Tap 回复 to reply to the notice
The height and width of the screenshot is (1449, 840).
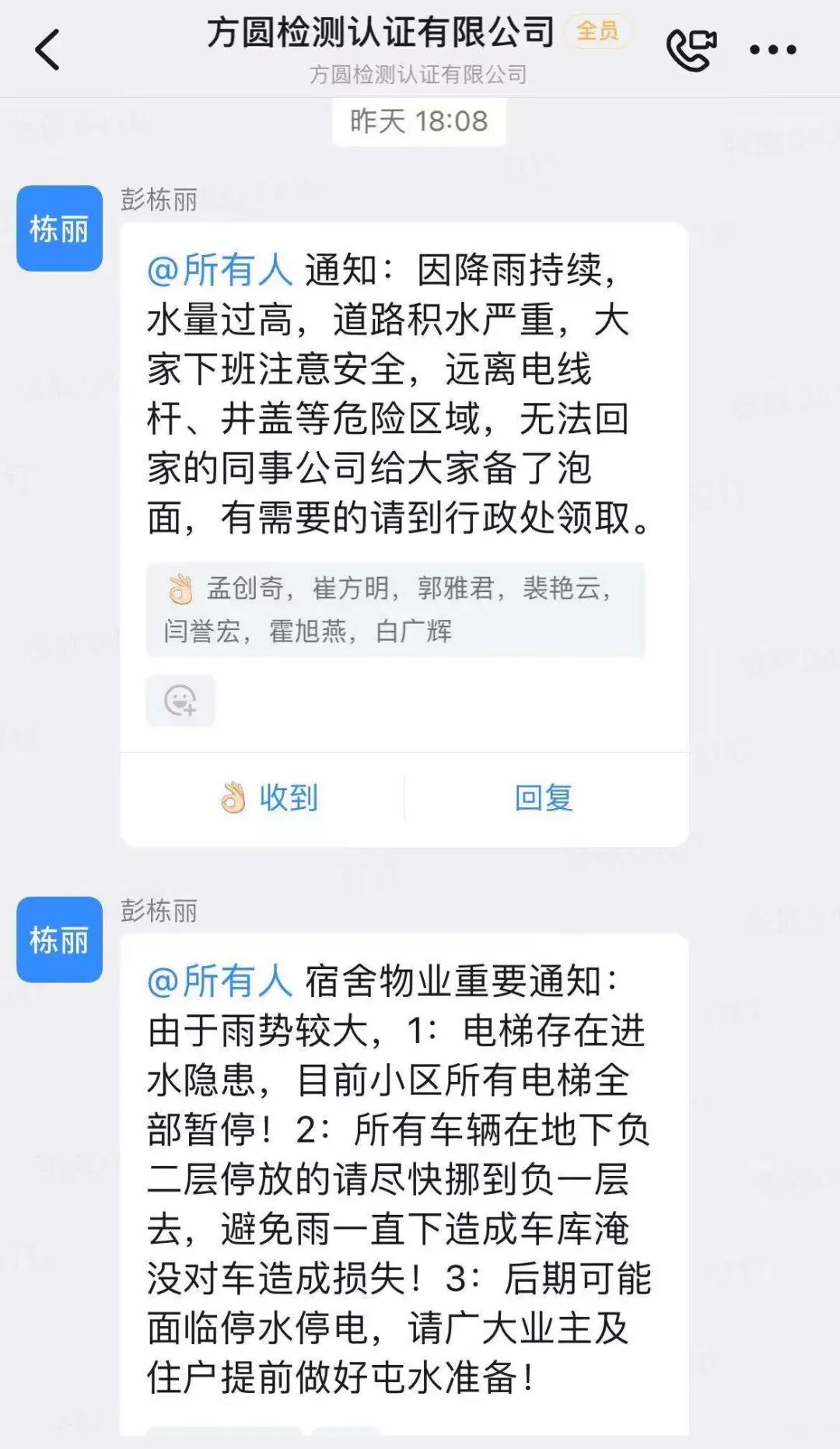tap(544, 798)
